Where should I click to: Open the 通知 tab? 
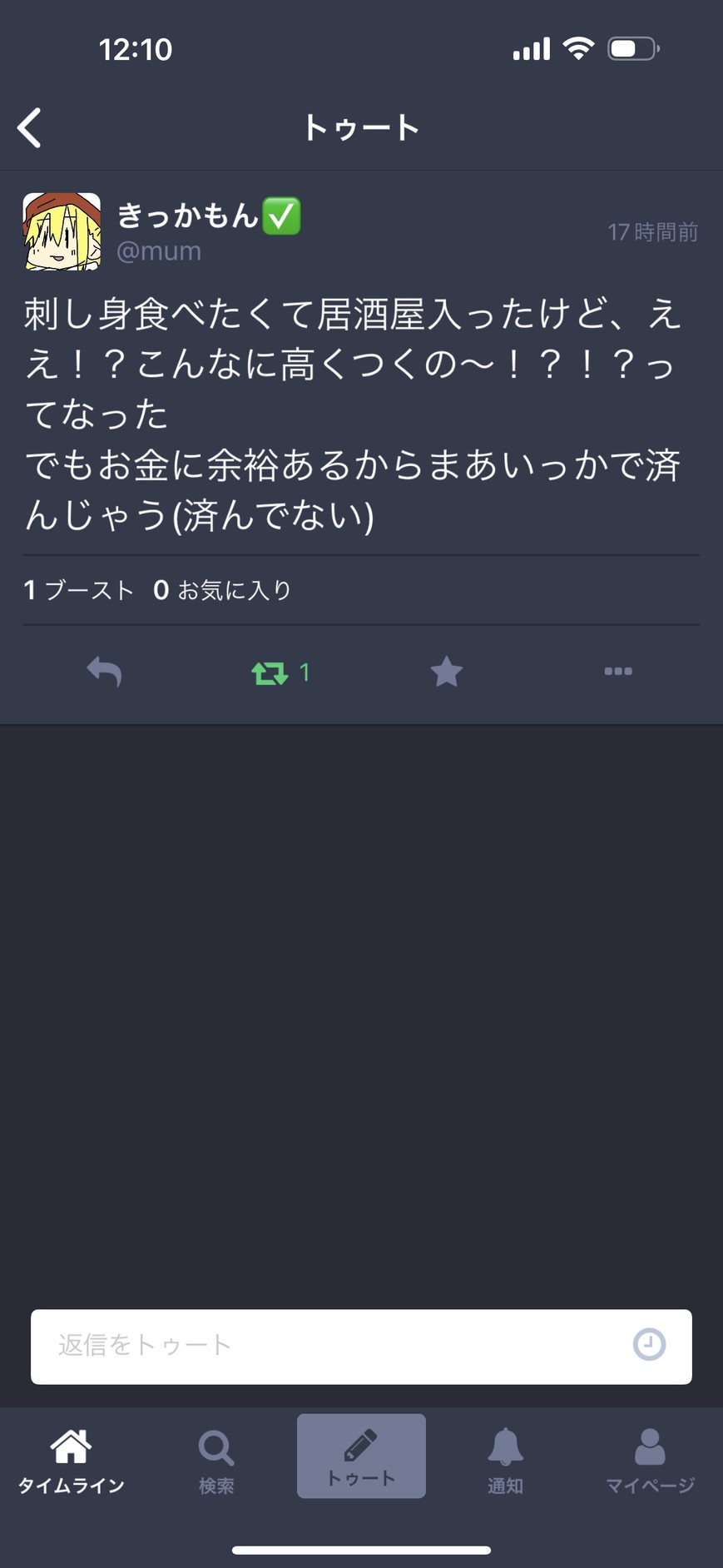[x=505, y=1461]
